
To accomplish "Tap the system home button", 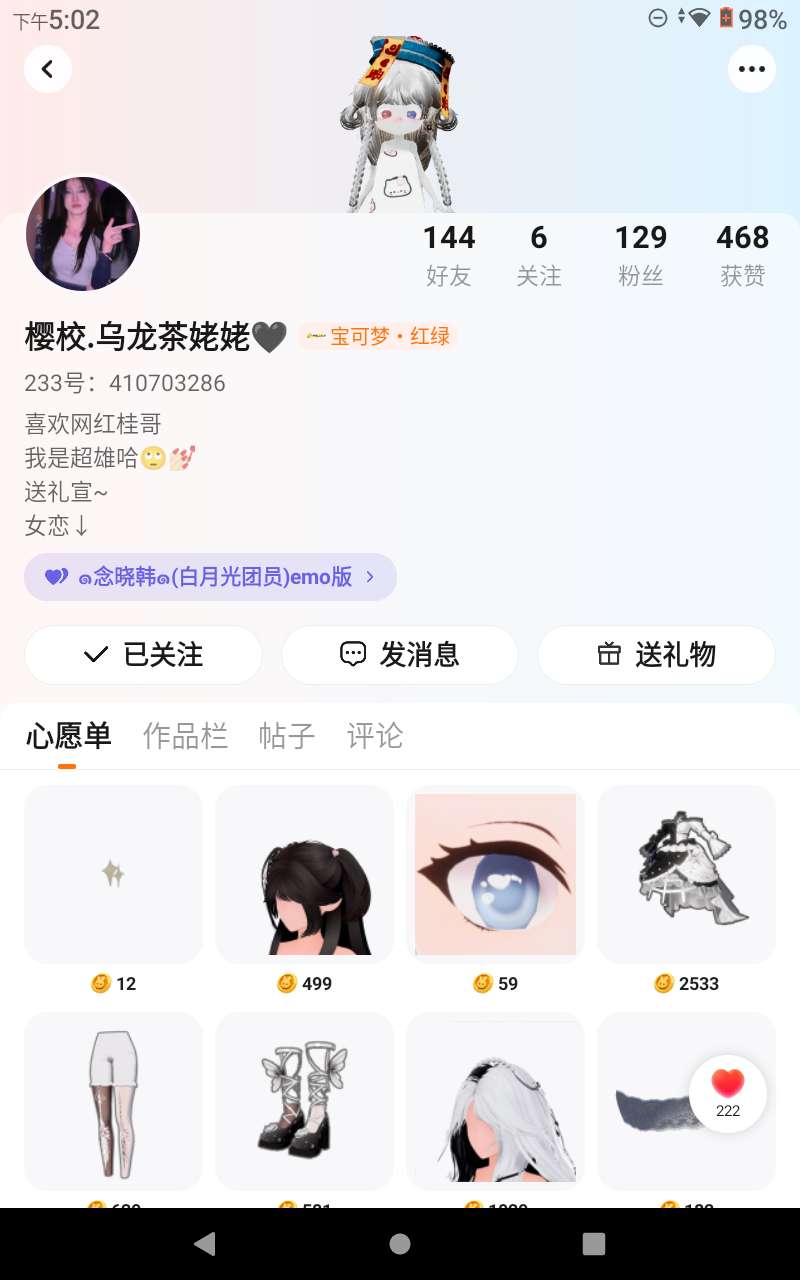I will pos(400,1243).
